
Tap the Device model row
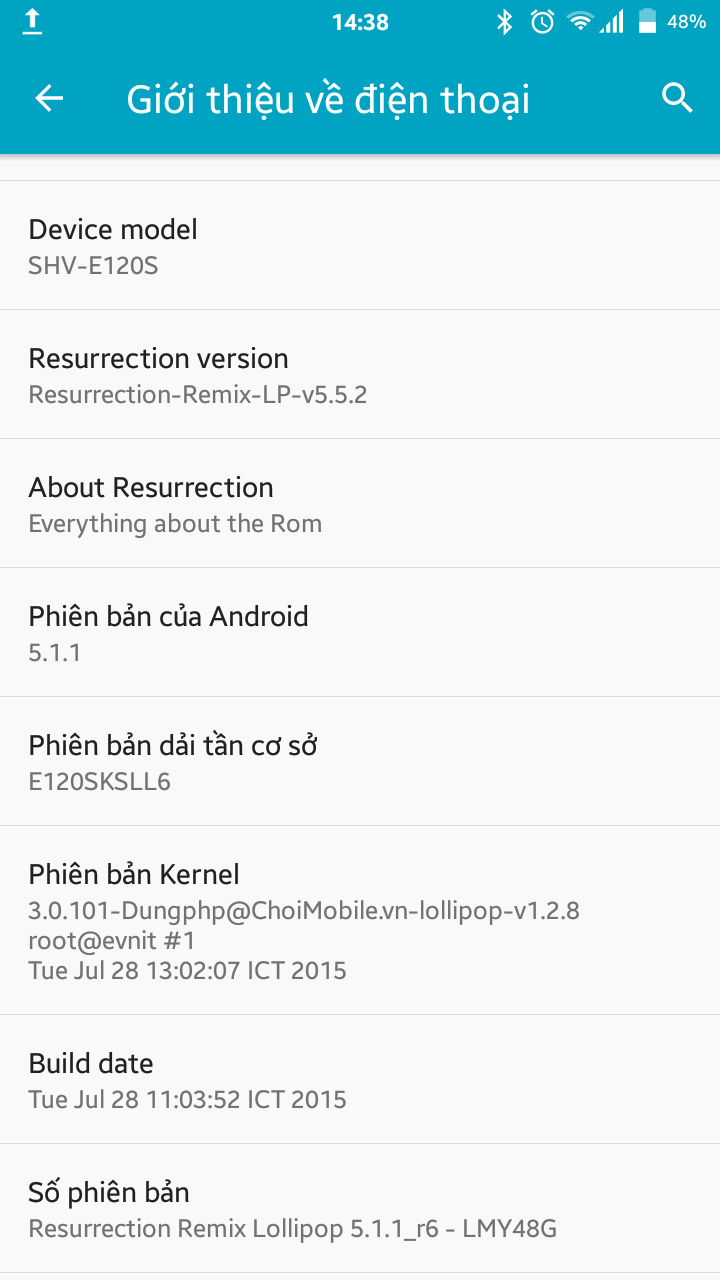[360, 246]
